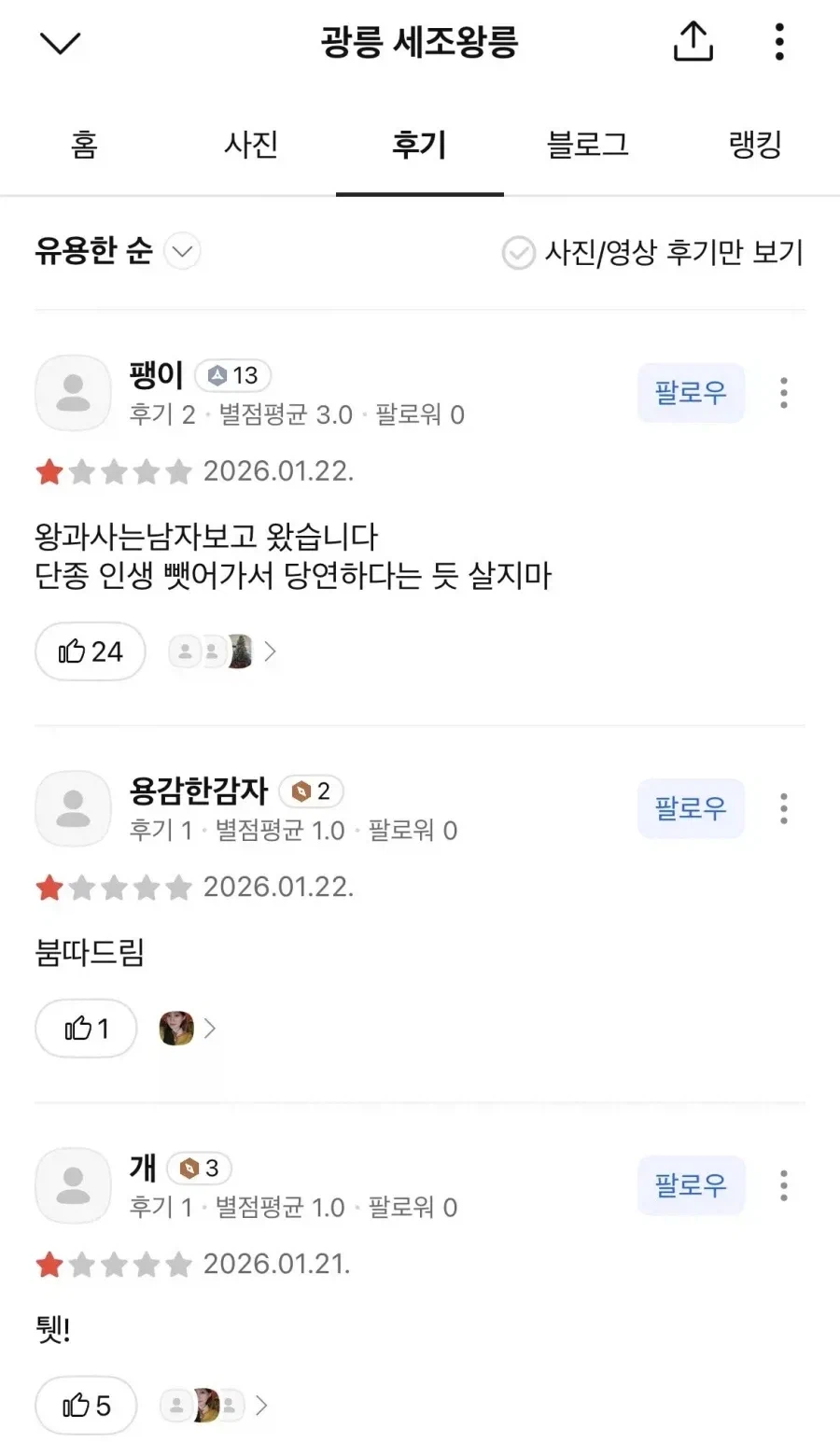Collapse the page with the top chevron
Viewport: 840px width, 1442px height.
point(60,42)
